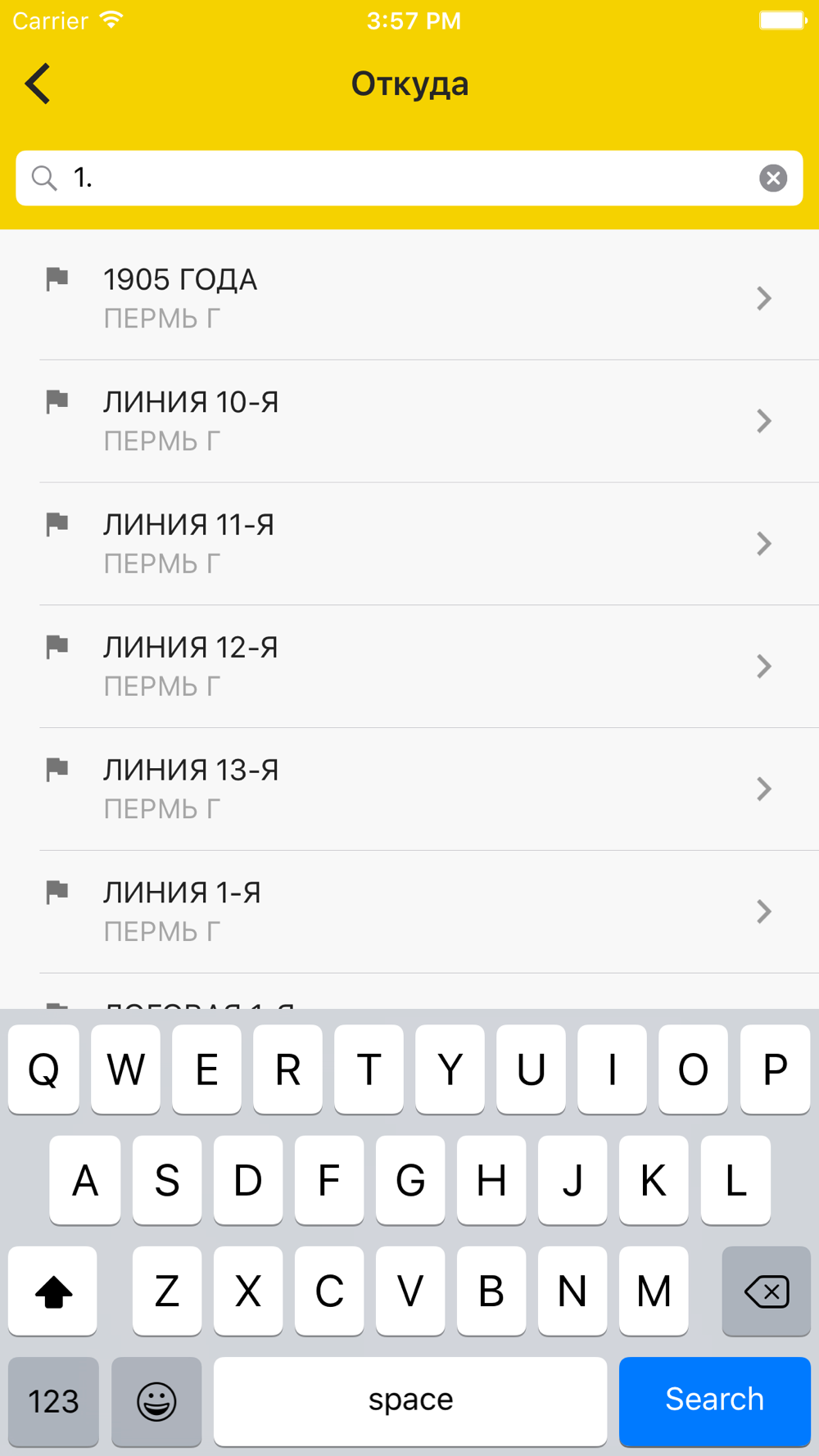Choose ЛИНИЯ 10-Я from results

409,421
